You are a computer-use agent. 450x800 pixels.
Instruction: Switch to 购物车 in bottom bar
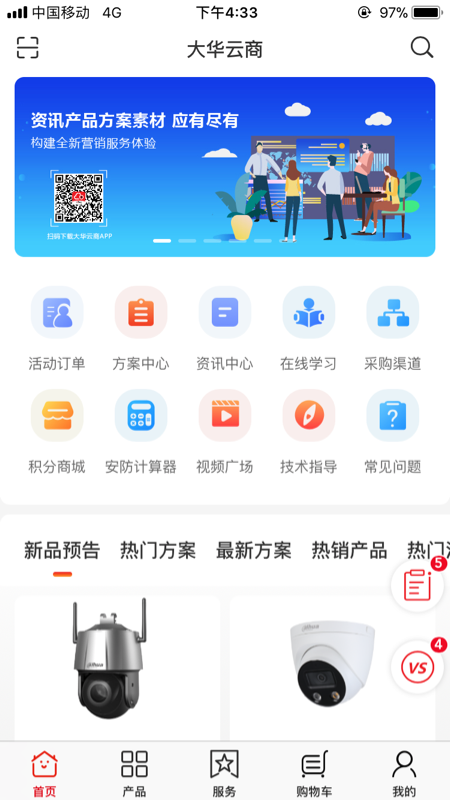(314, 773)
